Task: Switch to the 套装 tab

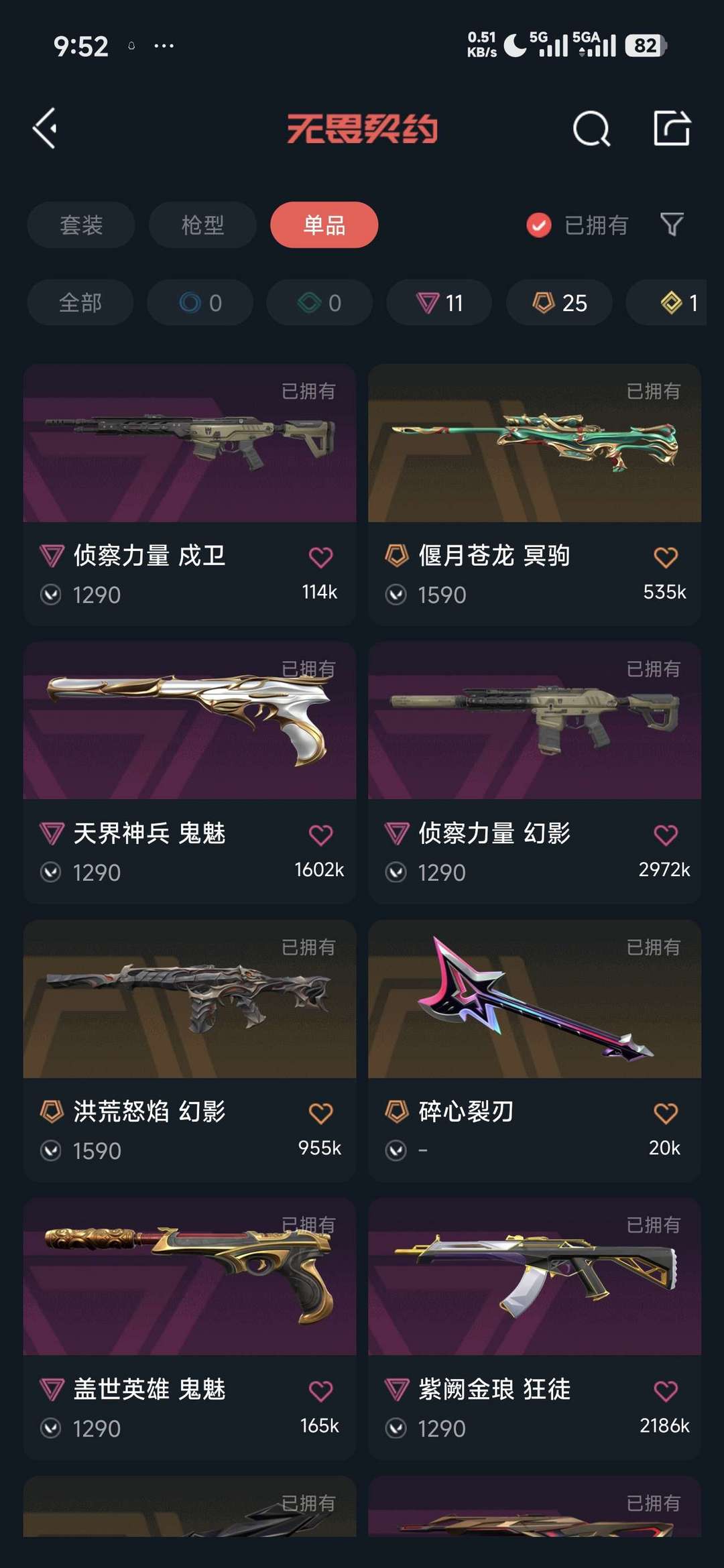Action: [81, 225]
